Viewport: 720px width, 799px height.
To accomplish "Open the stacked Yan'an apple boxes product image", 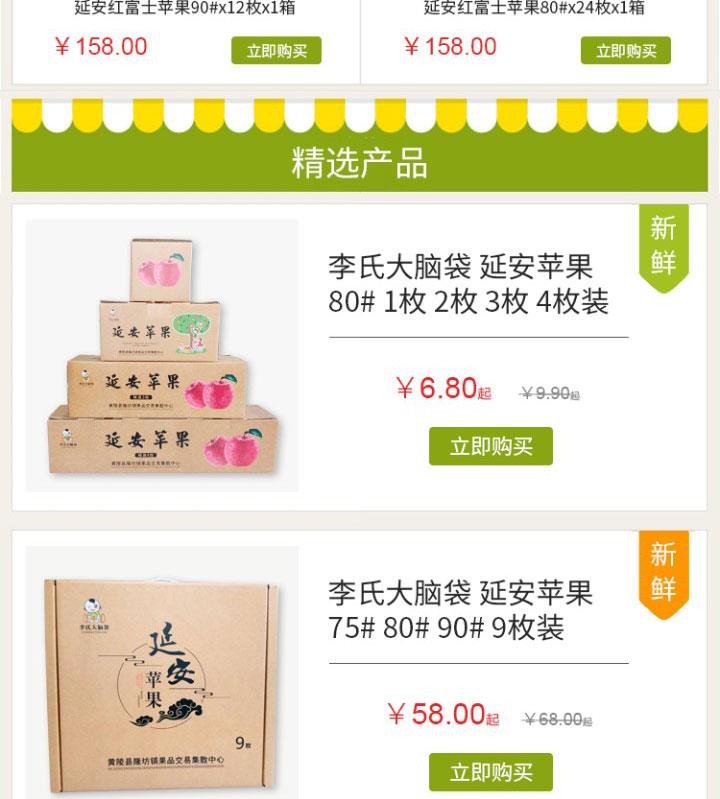I will tap(162, 355).
